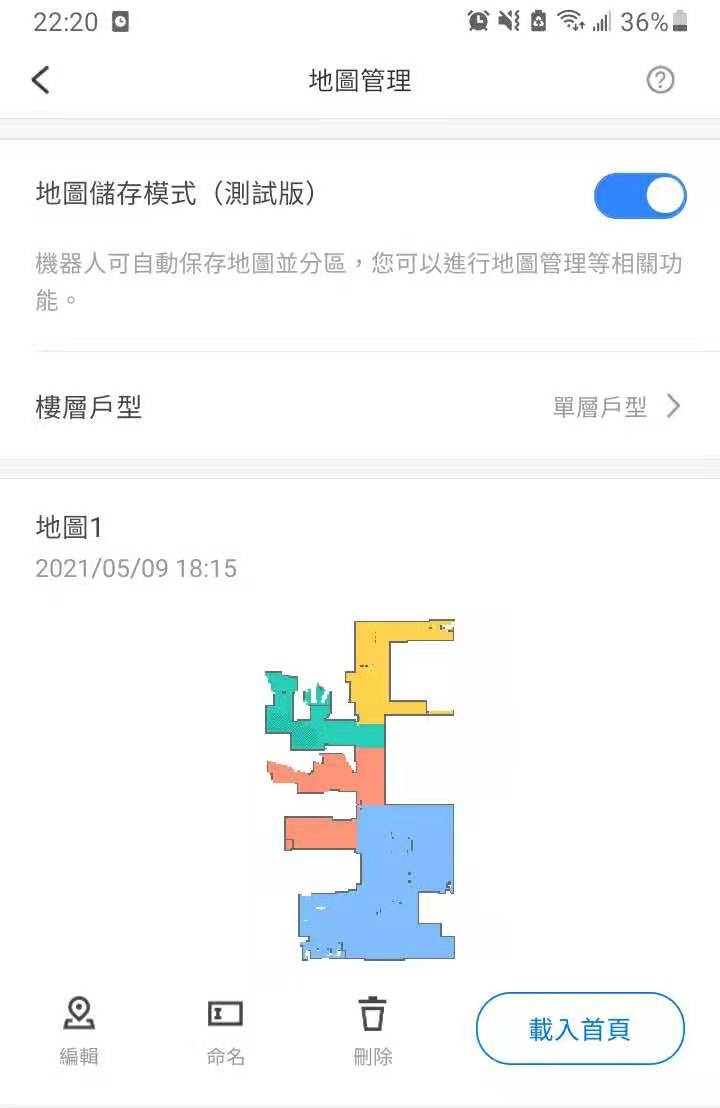
Task: Open the 地圖1 floor map preview
Action: (x=360, y=790)
